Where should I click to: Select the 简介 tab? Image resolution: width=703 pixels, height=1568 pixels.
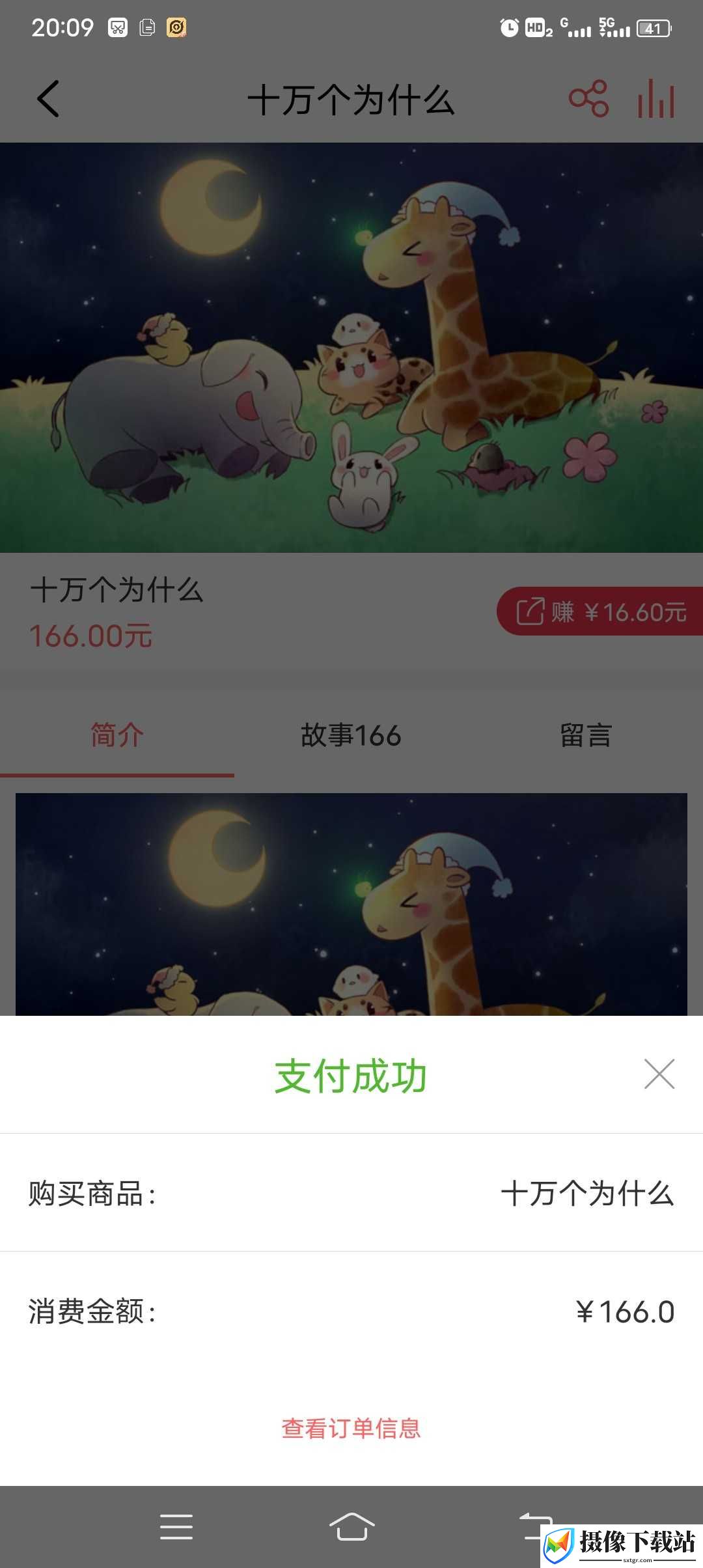coord(117,735)
